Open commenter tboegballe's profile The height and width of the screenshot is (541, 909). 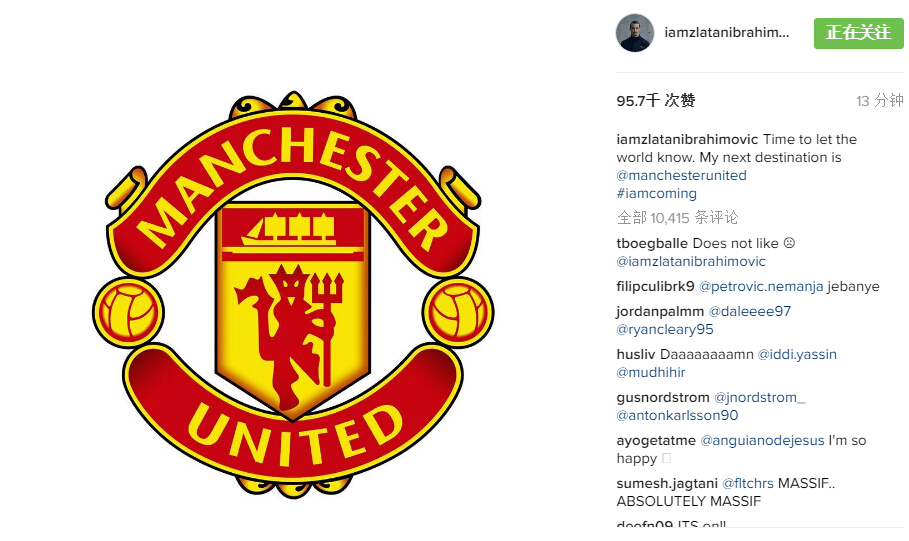coord(651,243)
